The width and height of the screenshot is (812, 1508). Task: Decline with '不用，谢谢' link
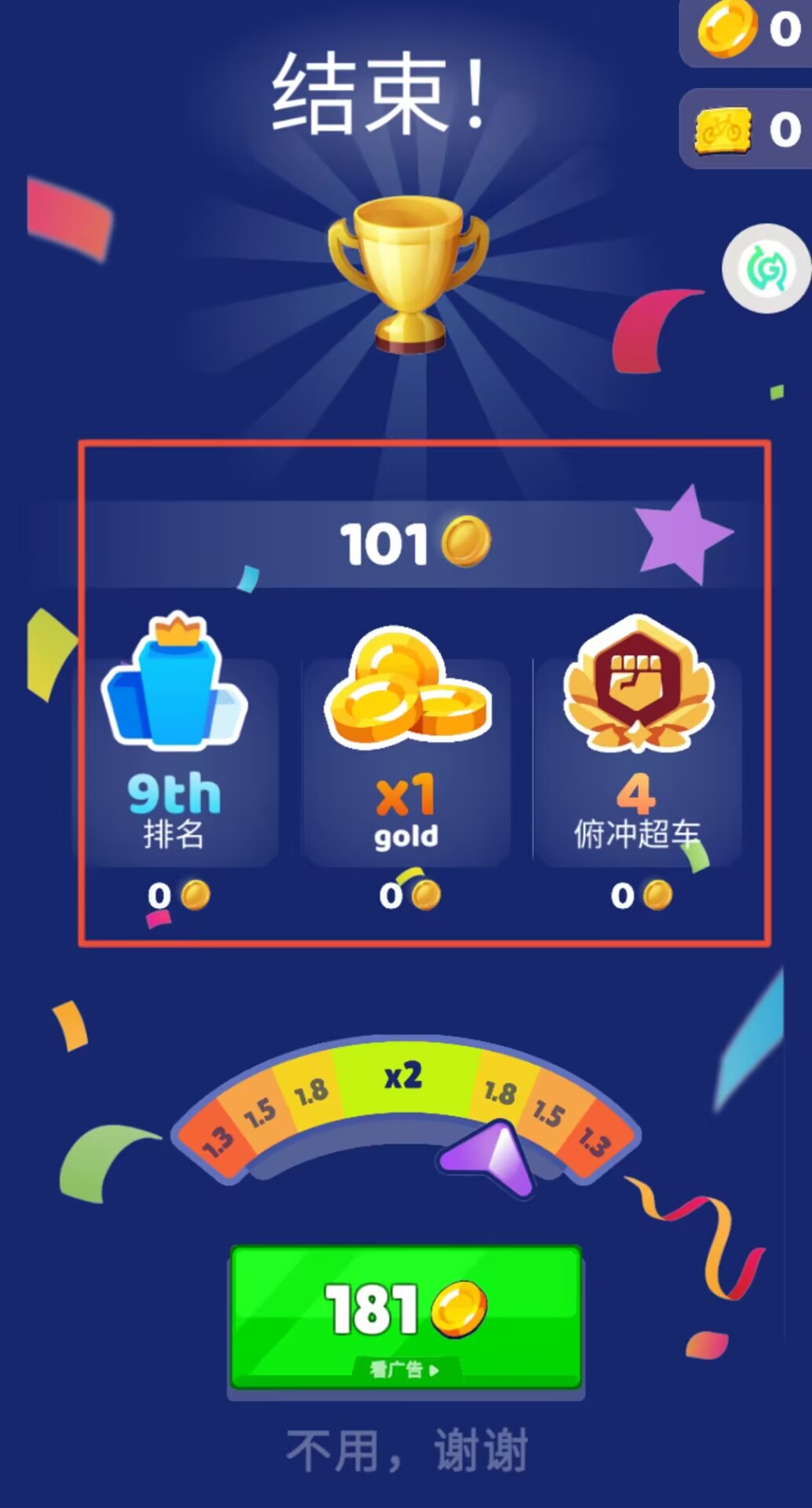tap(406, 1451)
